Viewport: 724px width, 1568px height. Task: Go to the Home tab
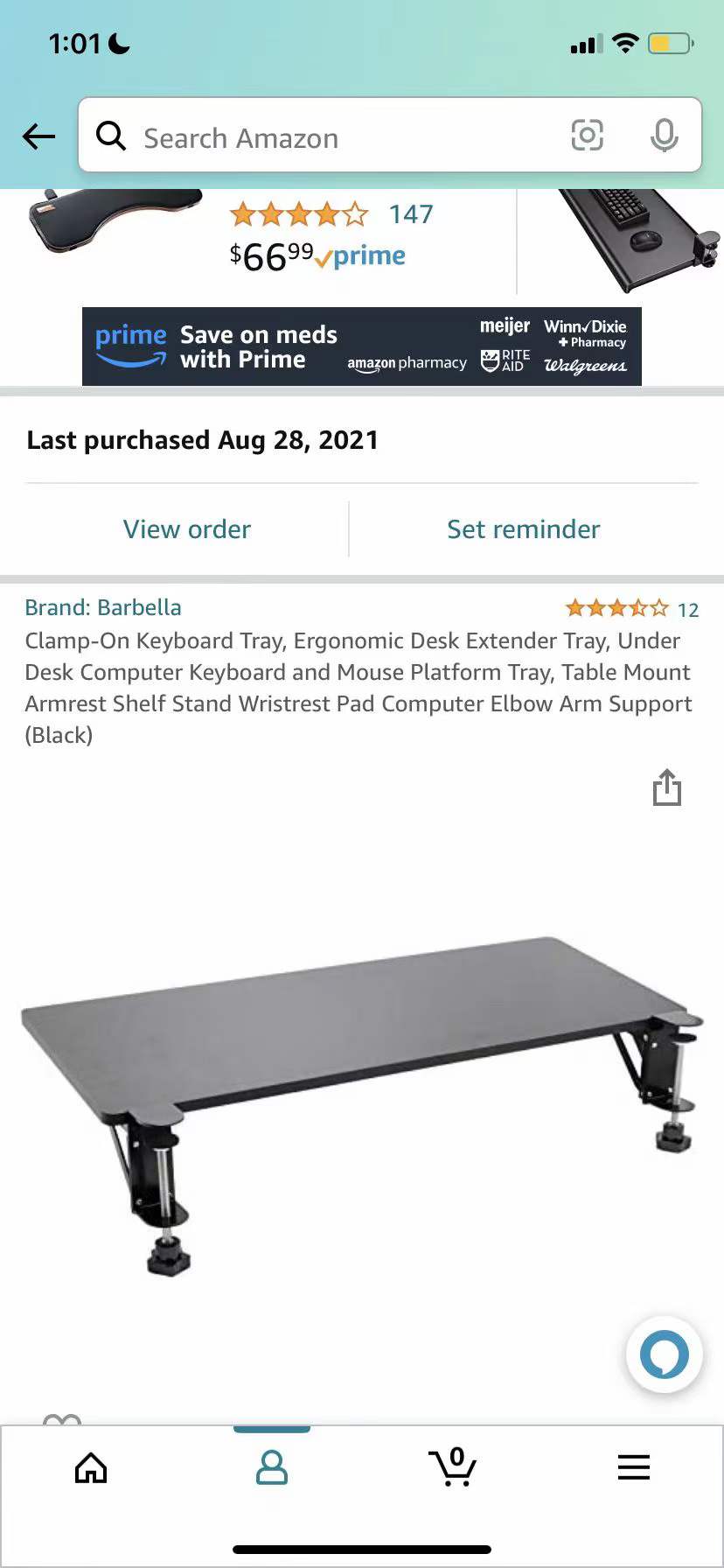pyautogui.click(x=91, y=1467)
